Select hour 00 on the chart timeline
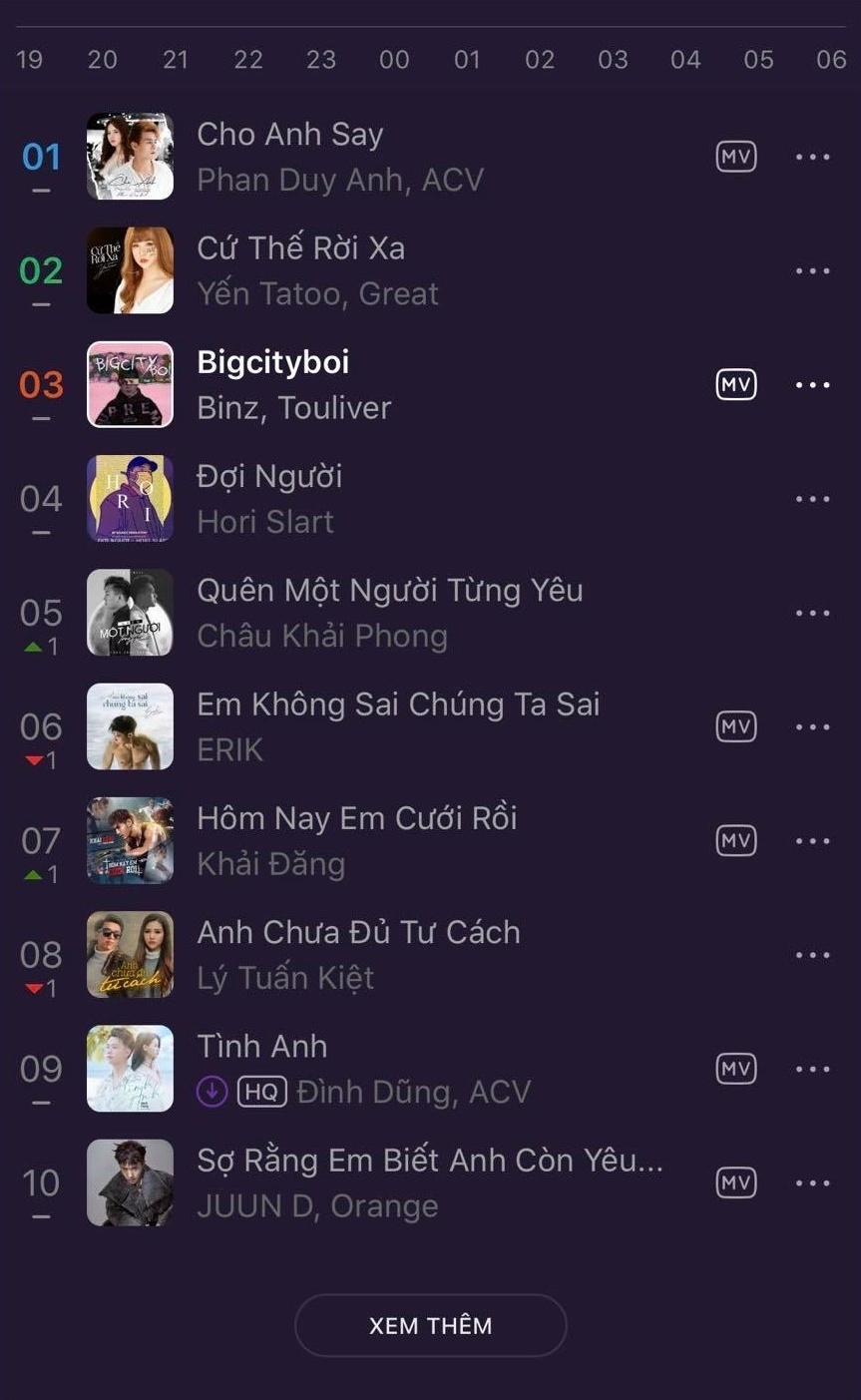The width and height of the screenshot is (861, 1400). point(393,60)
